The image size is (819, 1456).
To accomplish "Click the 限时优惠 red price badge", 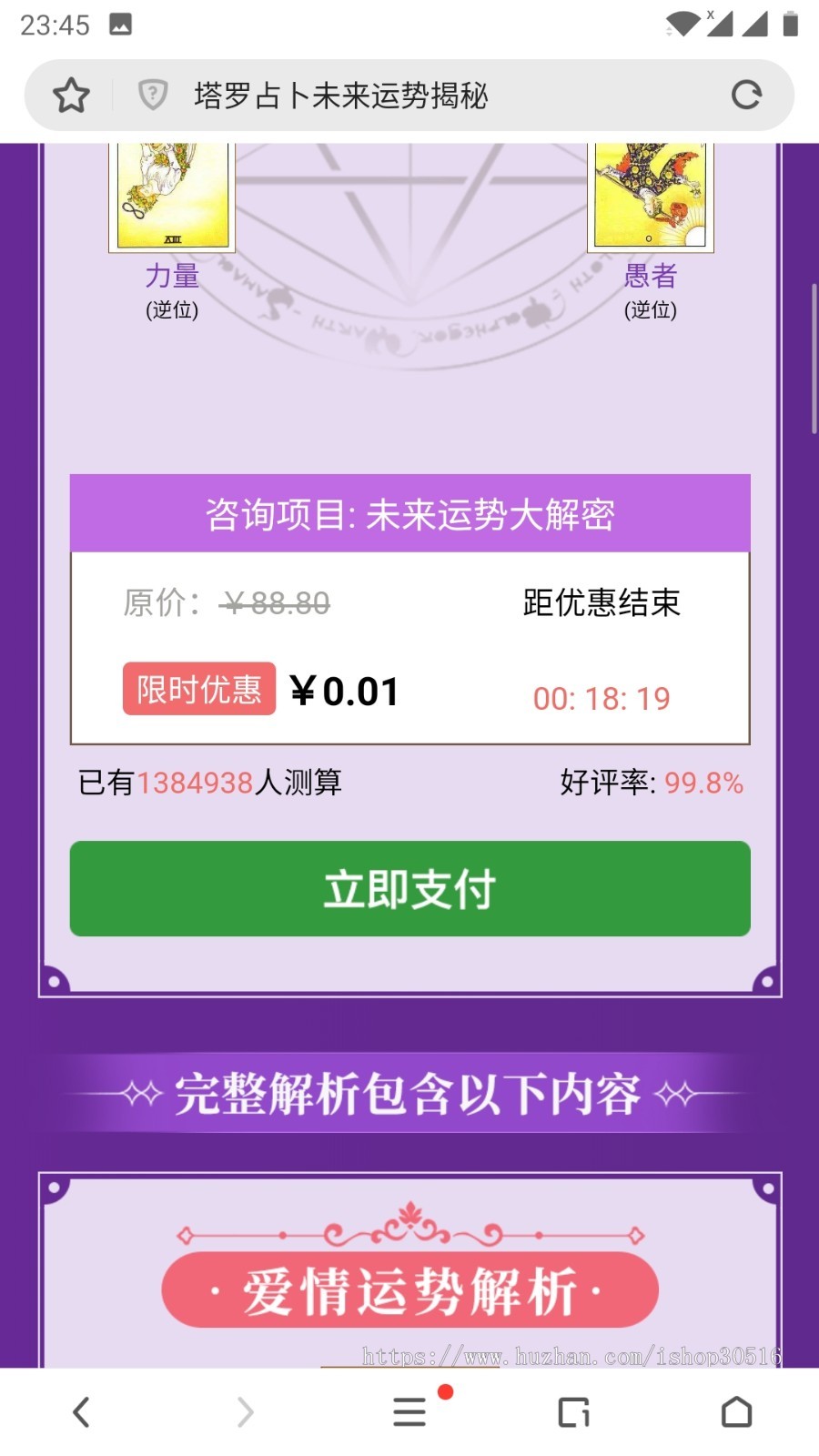I will click(199, 689).
